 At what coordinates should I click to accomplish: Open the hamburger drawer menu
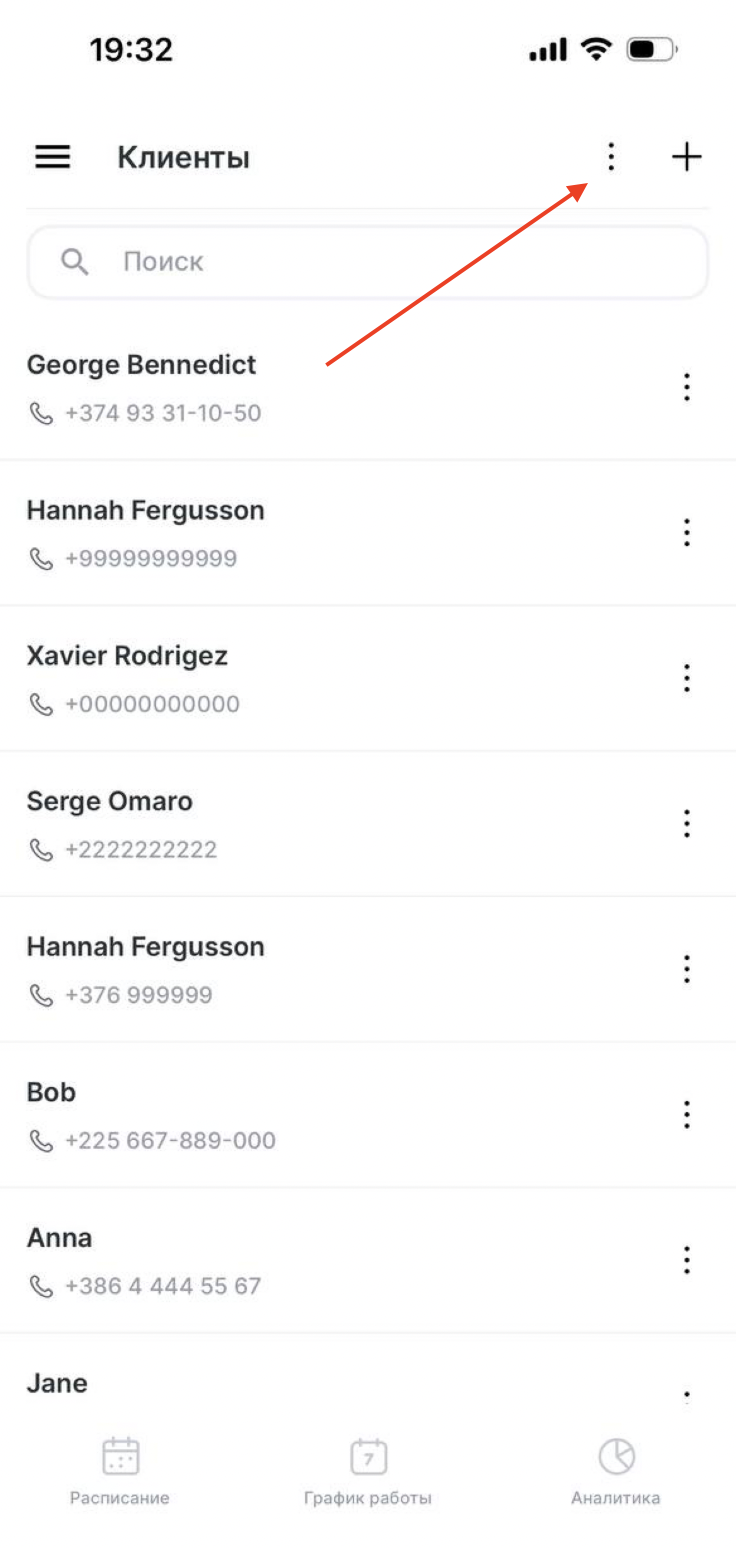click(53, 157)
